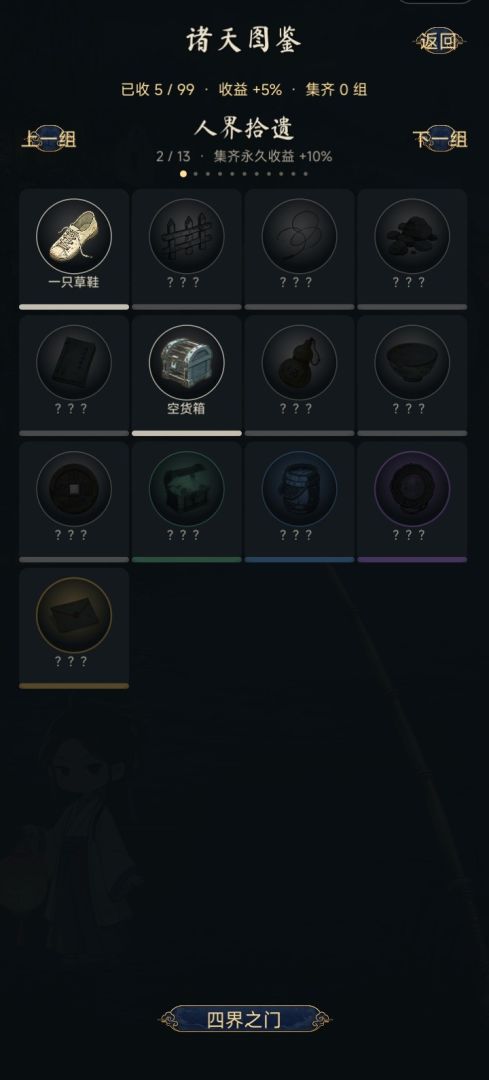This screenshot has height=1080, width=489.
Task: Tap the 返回 button to go back
Action: coord(439,41)
